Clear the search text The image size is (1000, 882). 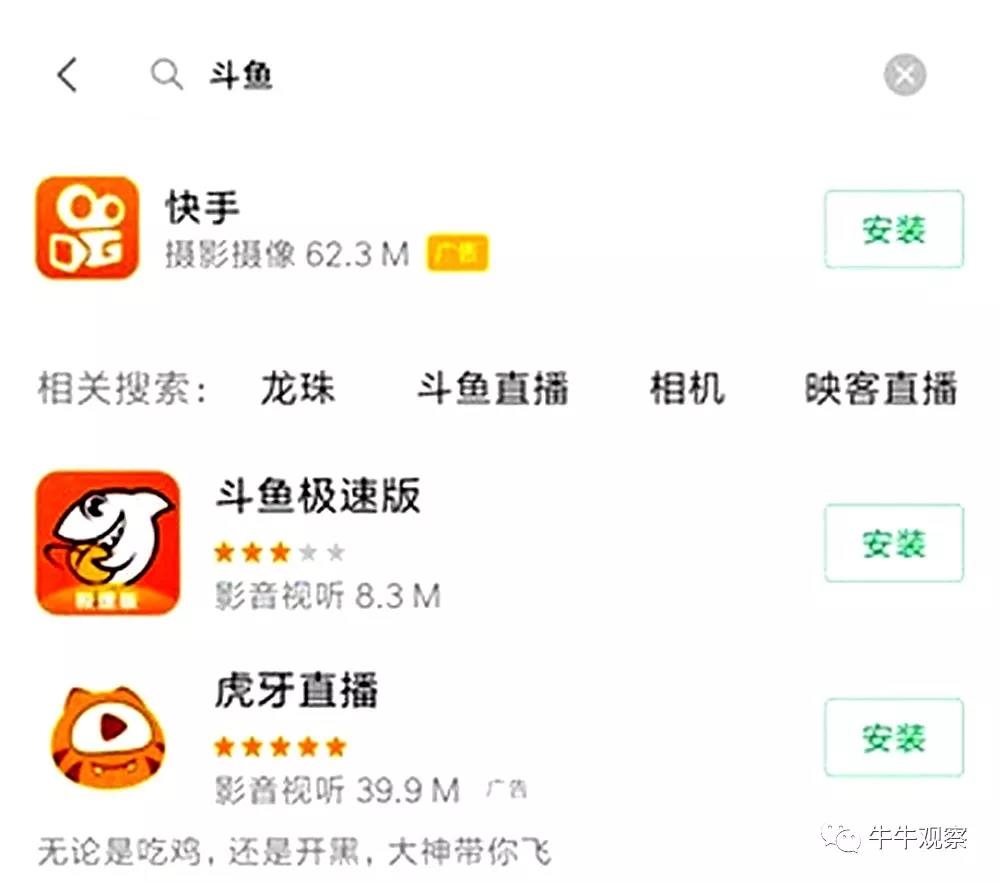pyautogui.click(x=904, y=75)
